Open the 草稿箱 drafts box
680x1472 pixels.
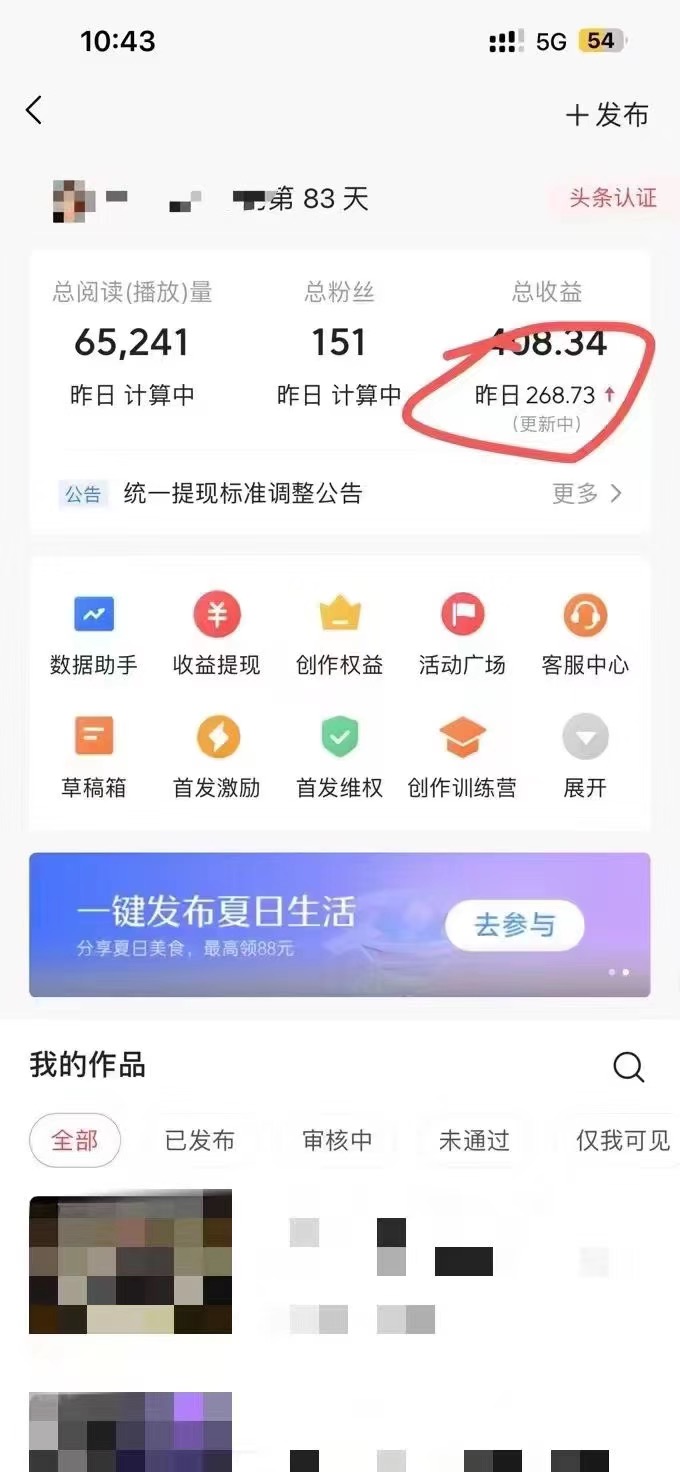94,757
